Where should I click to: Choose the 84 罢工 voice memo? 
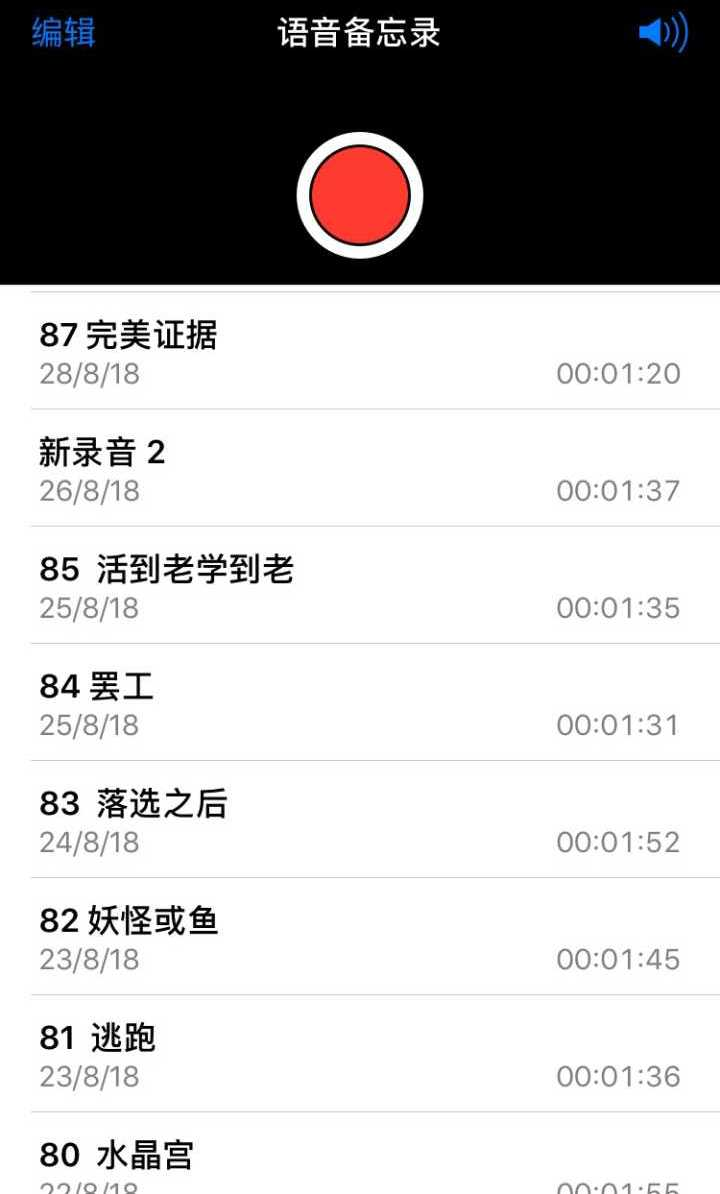pyautogui.click(x=360, y=703)
